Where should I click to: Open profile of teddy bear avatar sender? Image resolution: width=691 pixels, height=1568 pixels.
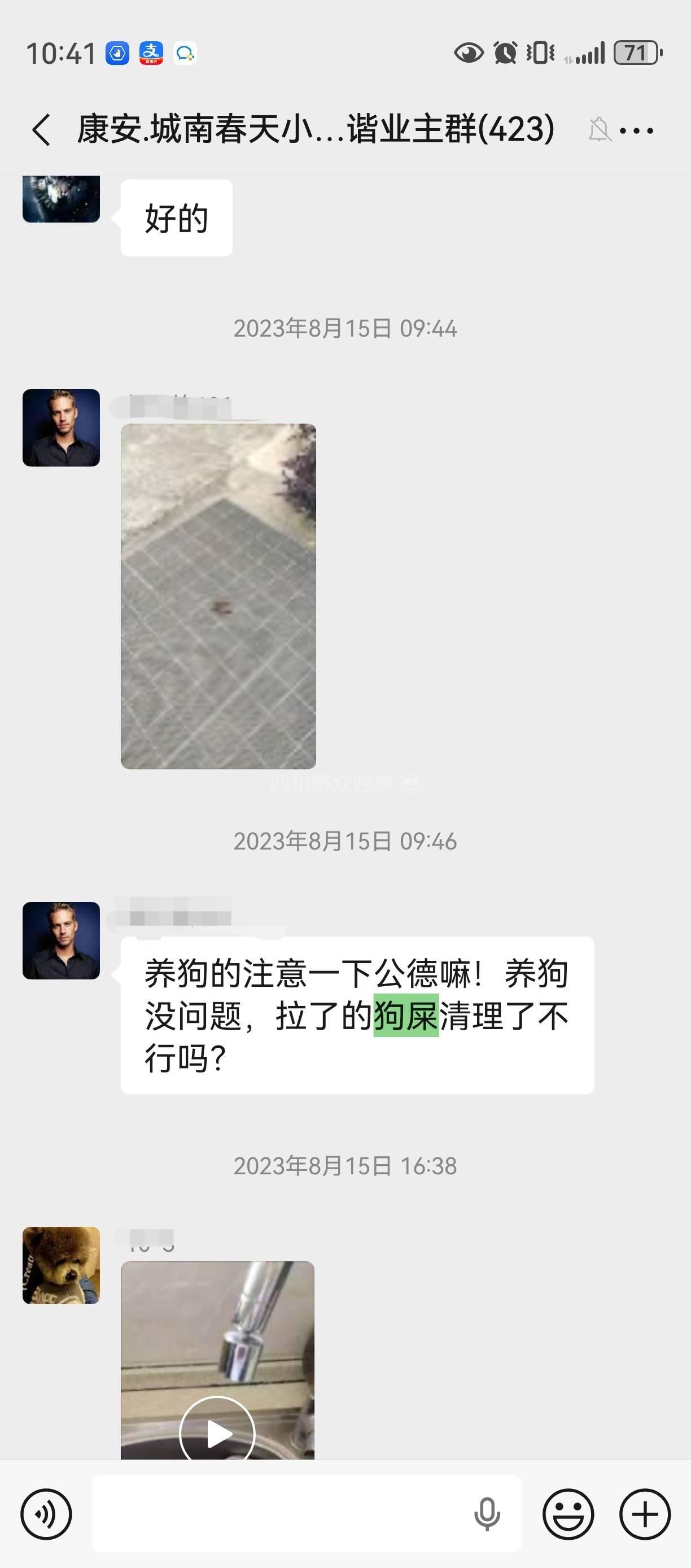(61, 1265)
